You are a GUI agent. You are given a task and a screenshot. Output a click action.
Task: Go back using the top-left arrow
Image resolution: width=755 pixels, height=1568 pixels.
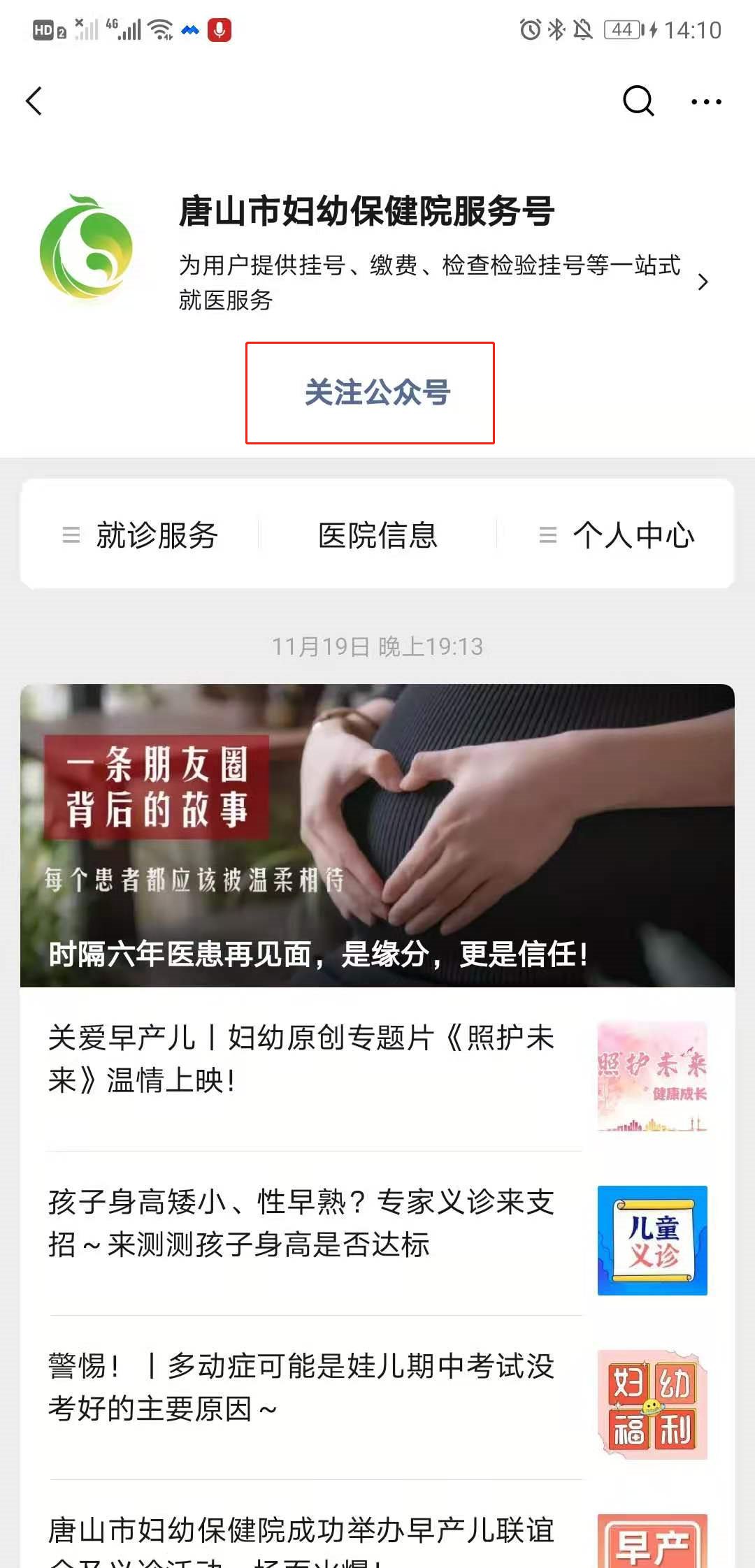coord(34,101)
